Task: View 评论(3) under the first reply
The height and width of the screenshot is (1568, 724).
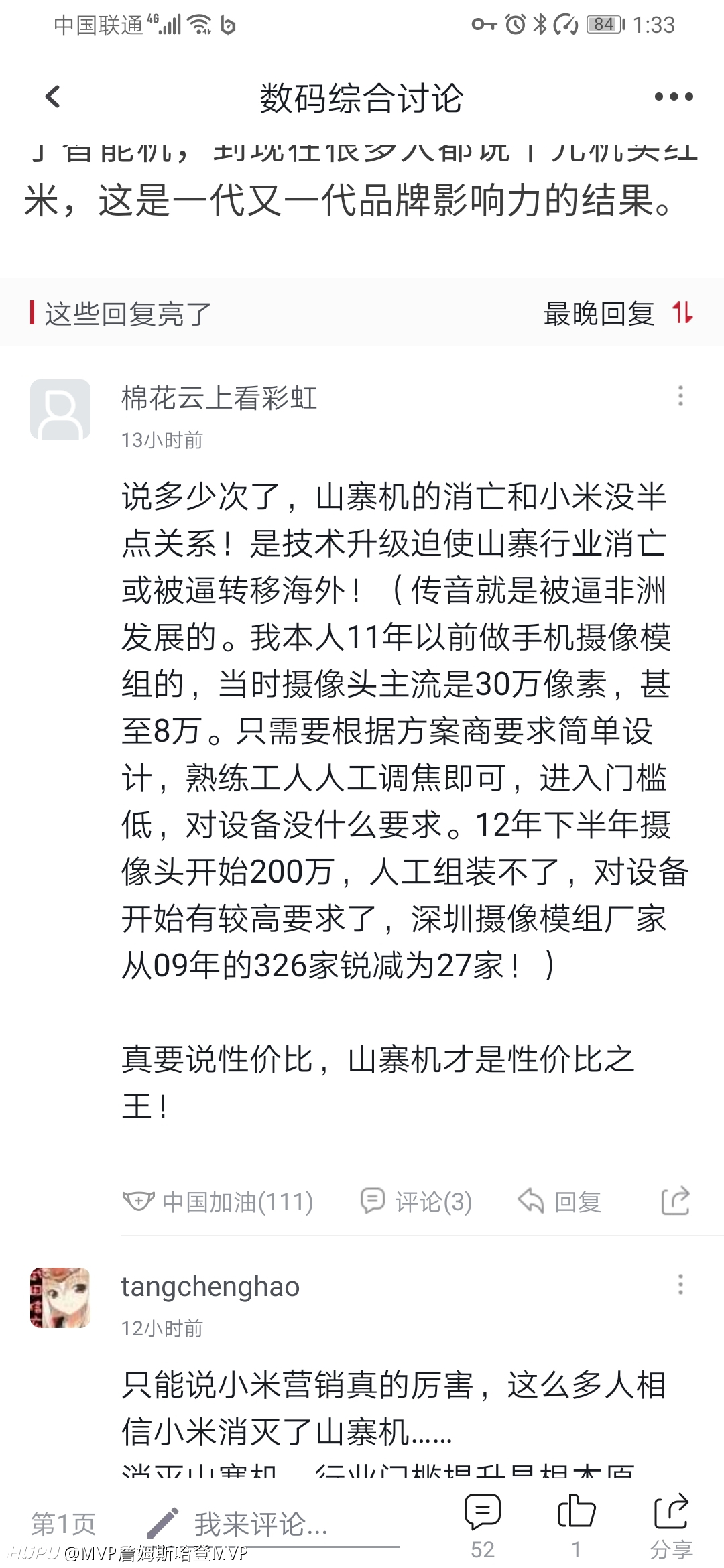Action: (x=416, y=1201)
